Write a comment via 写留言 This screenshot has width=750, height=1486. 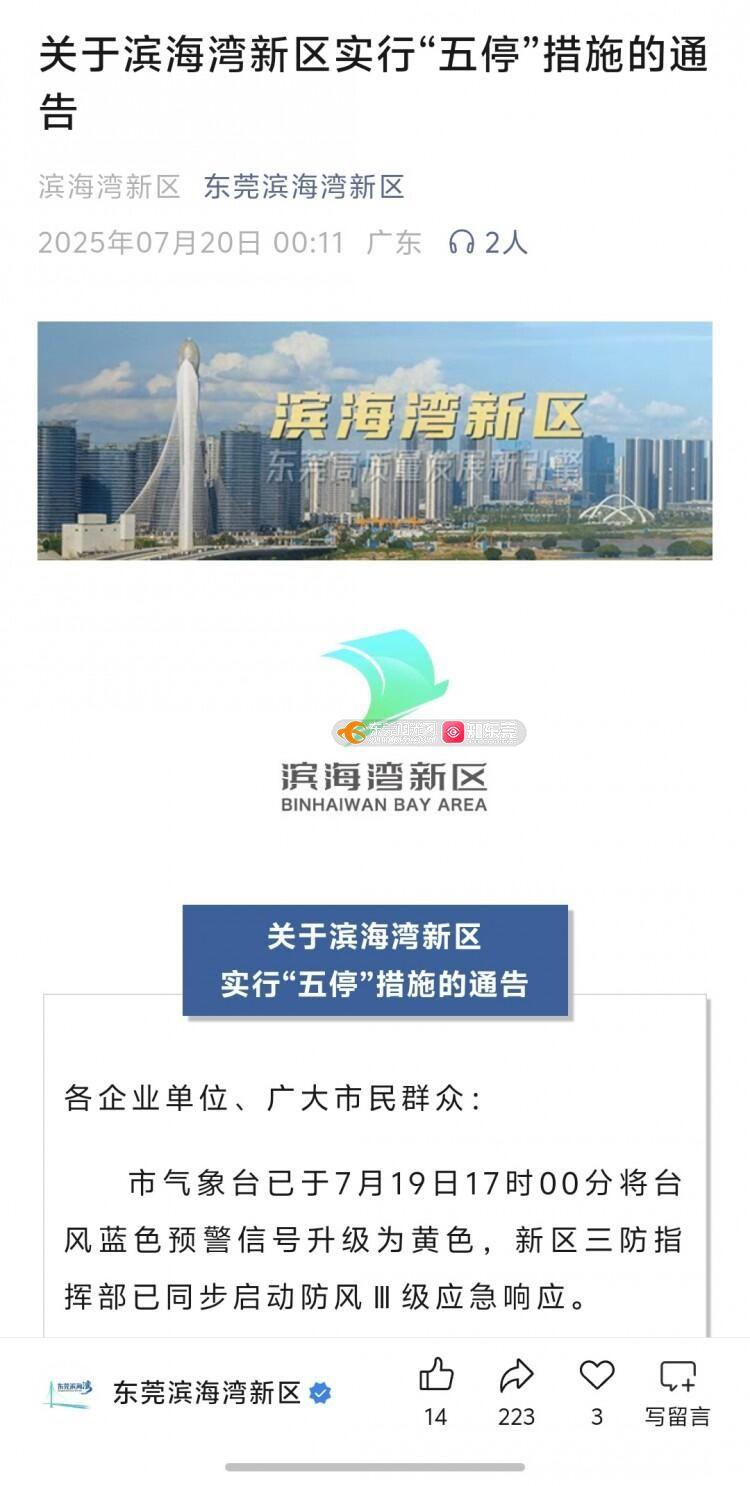click(x=677, y=1390)
